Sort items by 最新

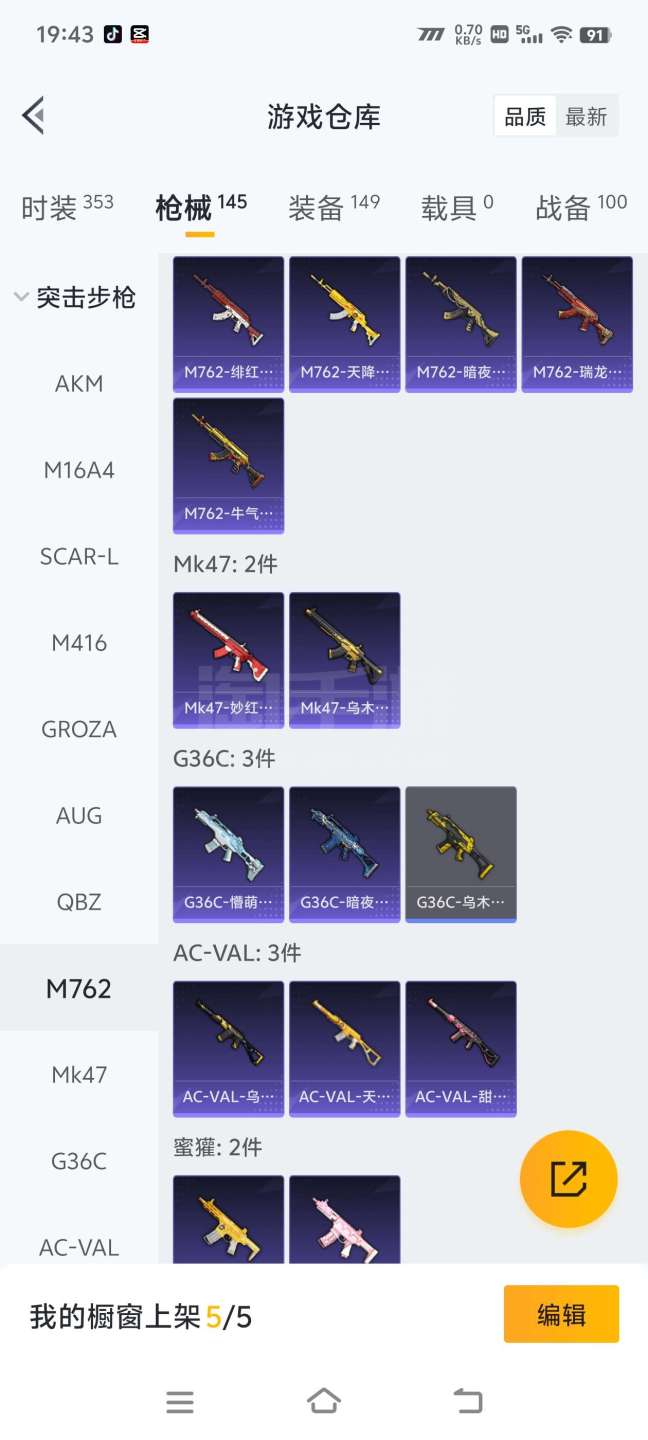(x=587, y=117)
